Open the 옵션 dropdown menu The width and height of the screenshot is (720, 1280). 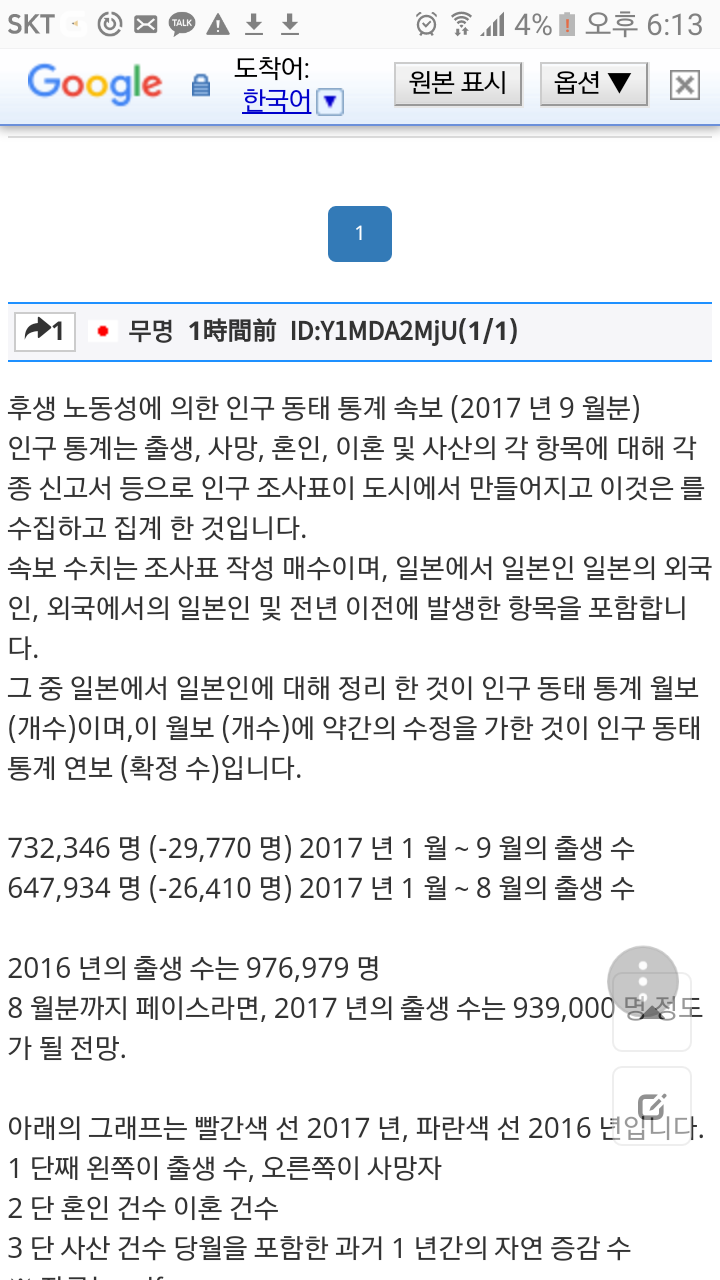pyautogui.click(x=593, y=84)
